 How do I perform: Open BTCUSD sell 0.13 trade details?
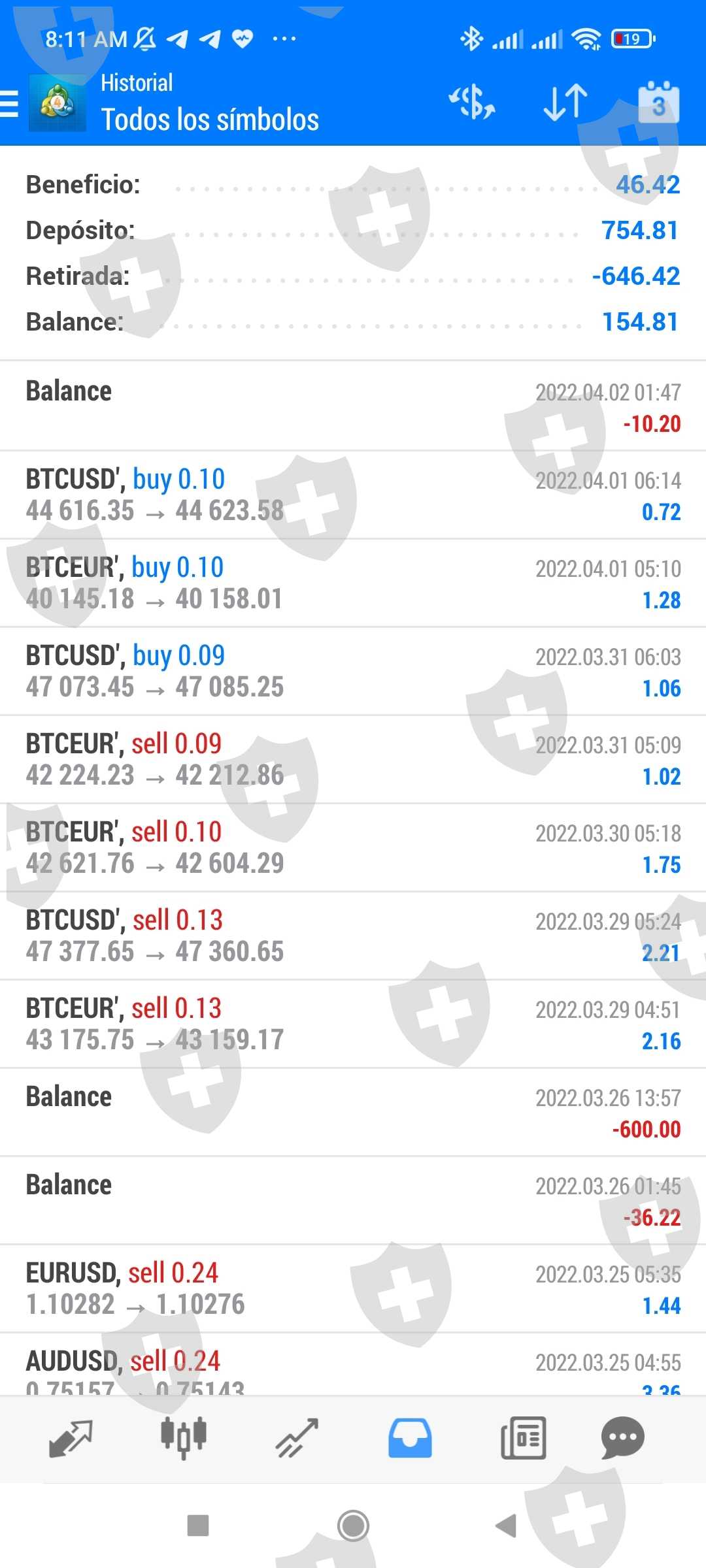353,936
